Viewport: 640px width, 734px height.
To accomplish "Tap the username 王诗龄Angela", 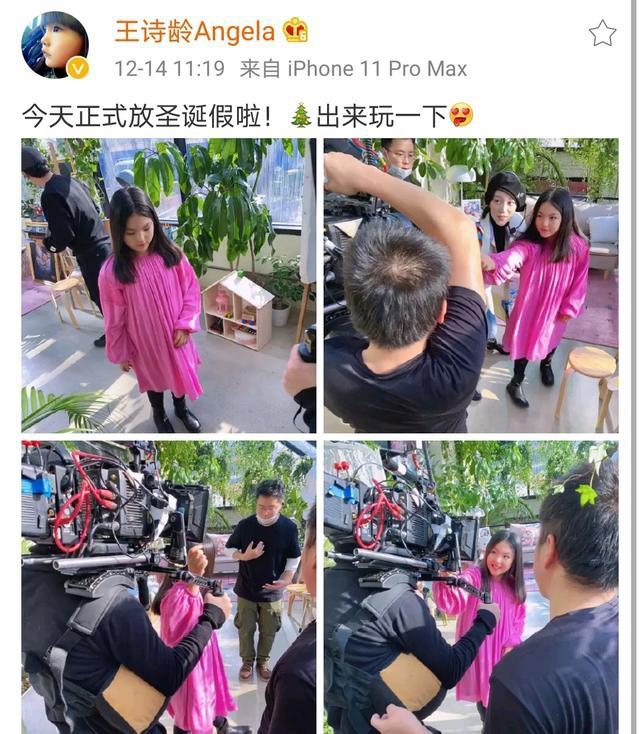I will click(194, 31).
